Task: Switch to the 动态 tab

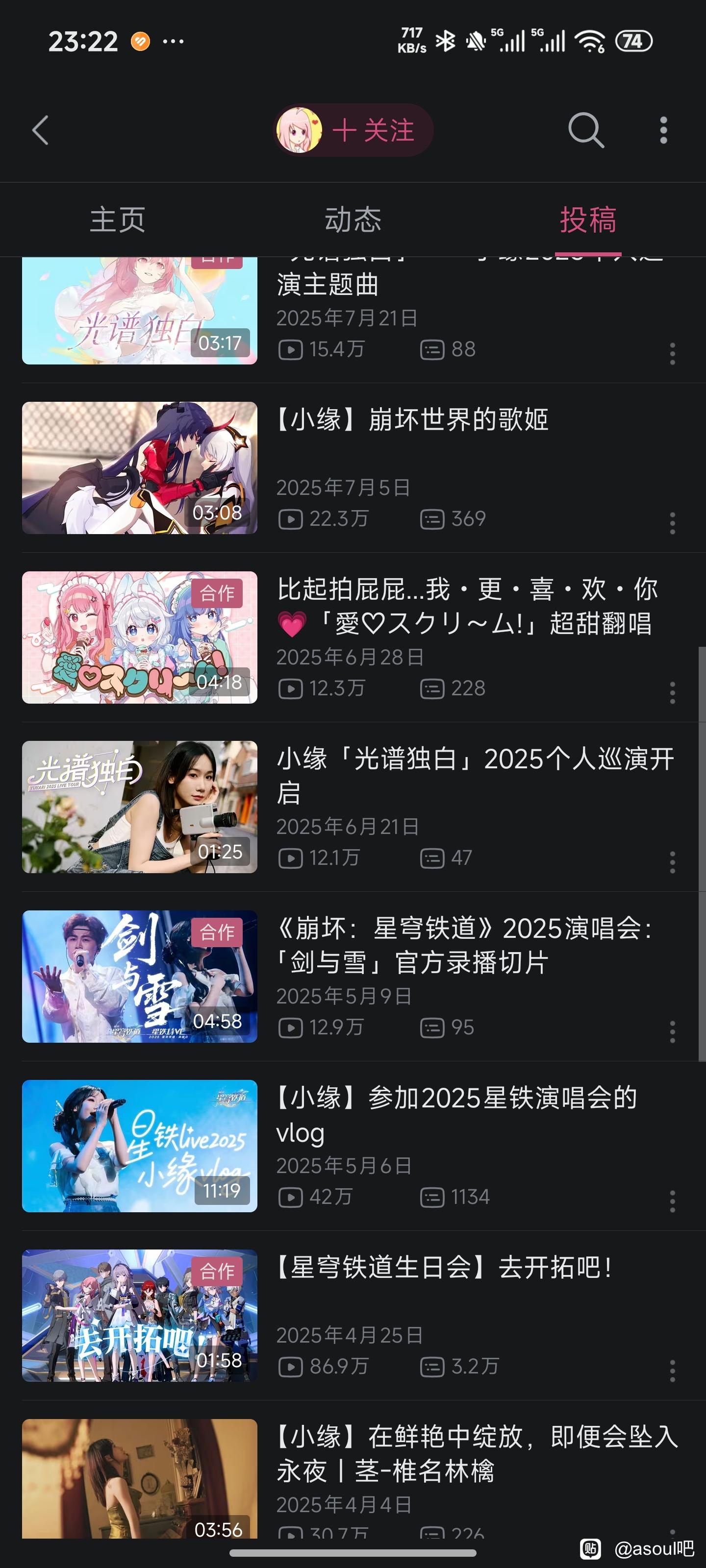Action: tap(353, 220)
